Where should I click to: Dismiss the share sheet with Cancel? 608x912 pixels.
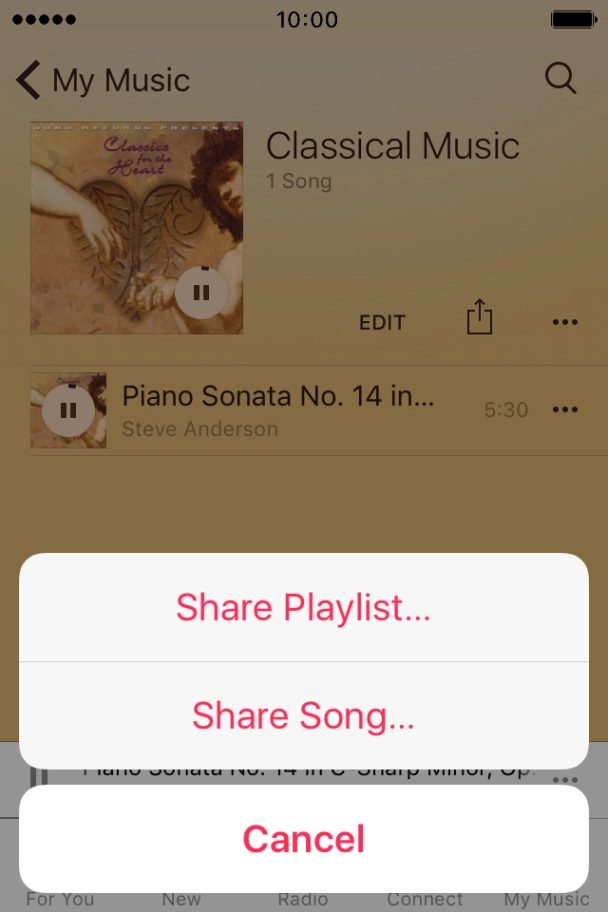(x=303, y=838)
